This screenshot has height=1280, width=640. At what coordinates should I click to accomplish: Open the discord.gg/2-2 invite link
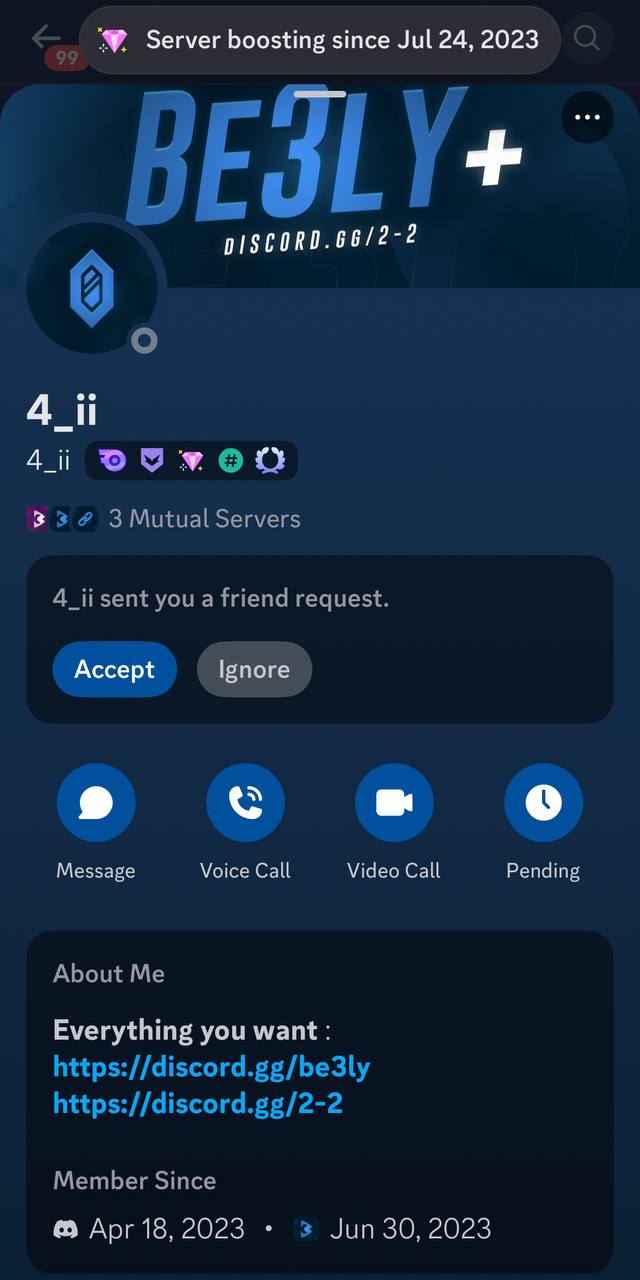click(x=198, y=1103)
